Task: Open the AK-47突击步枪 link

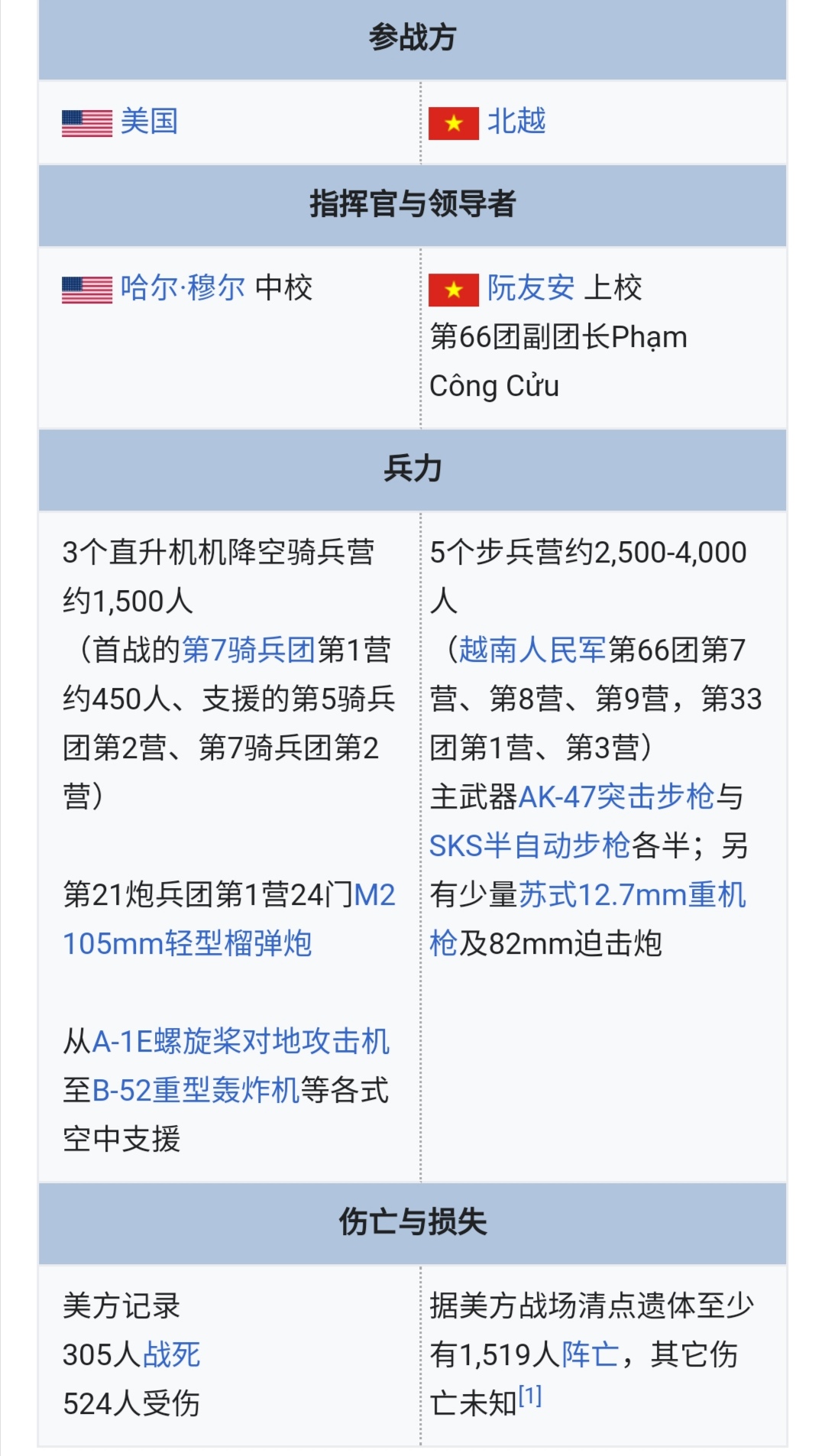Action: point(616,797)
